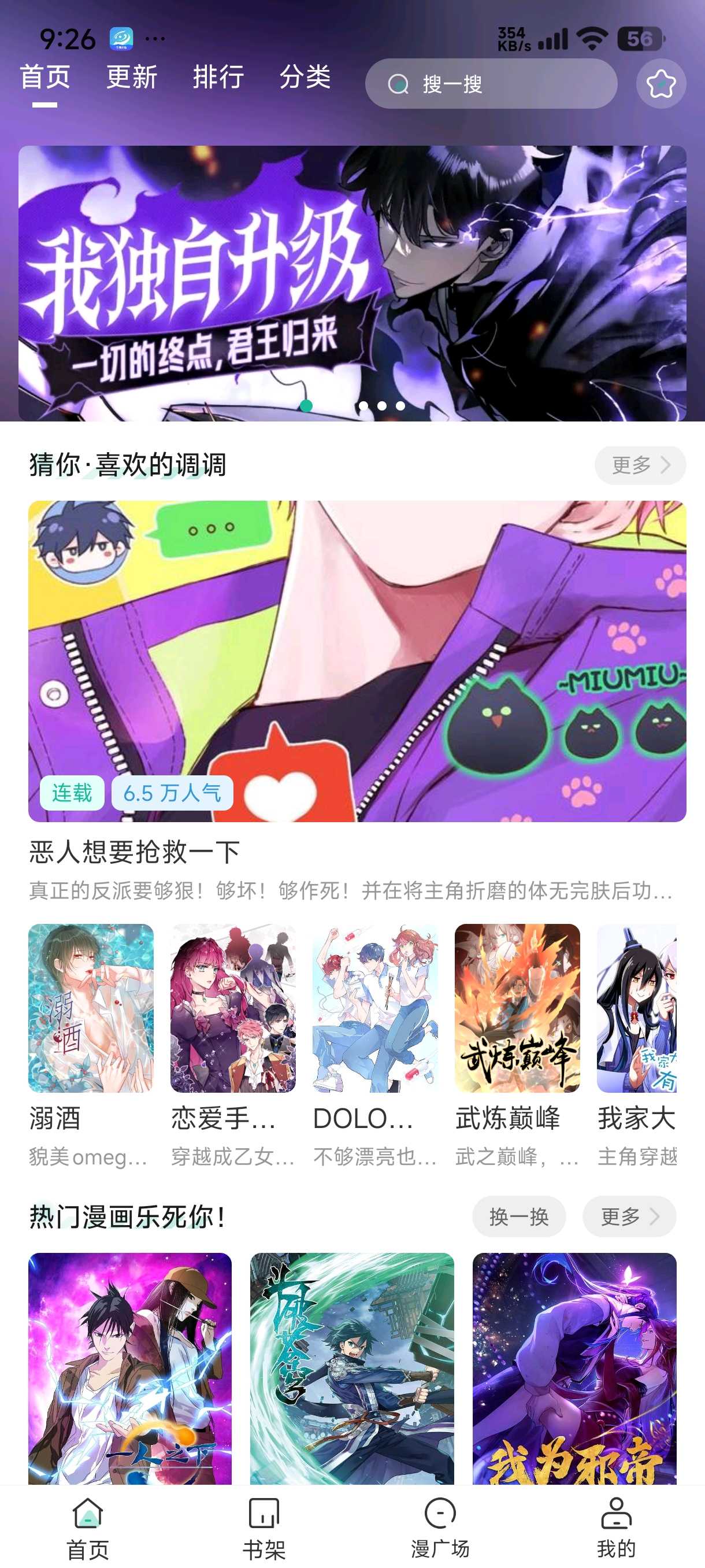705x1568 pixels.
Task: Tap 换一换 to refresh hot comics
Action: click(519, 1217)
